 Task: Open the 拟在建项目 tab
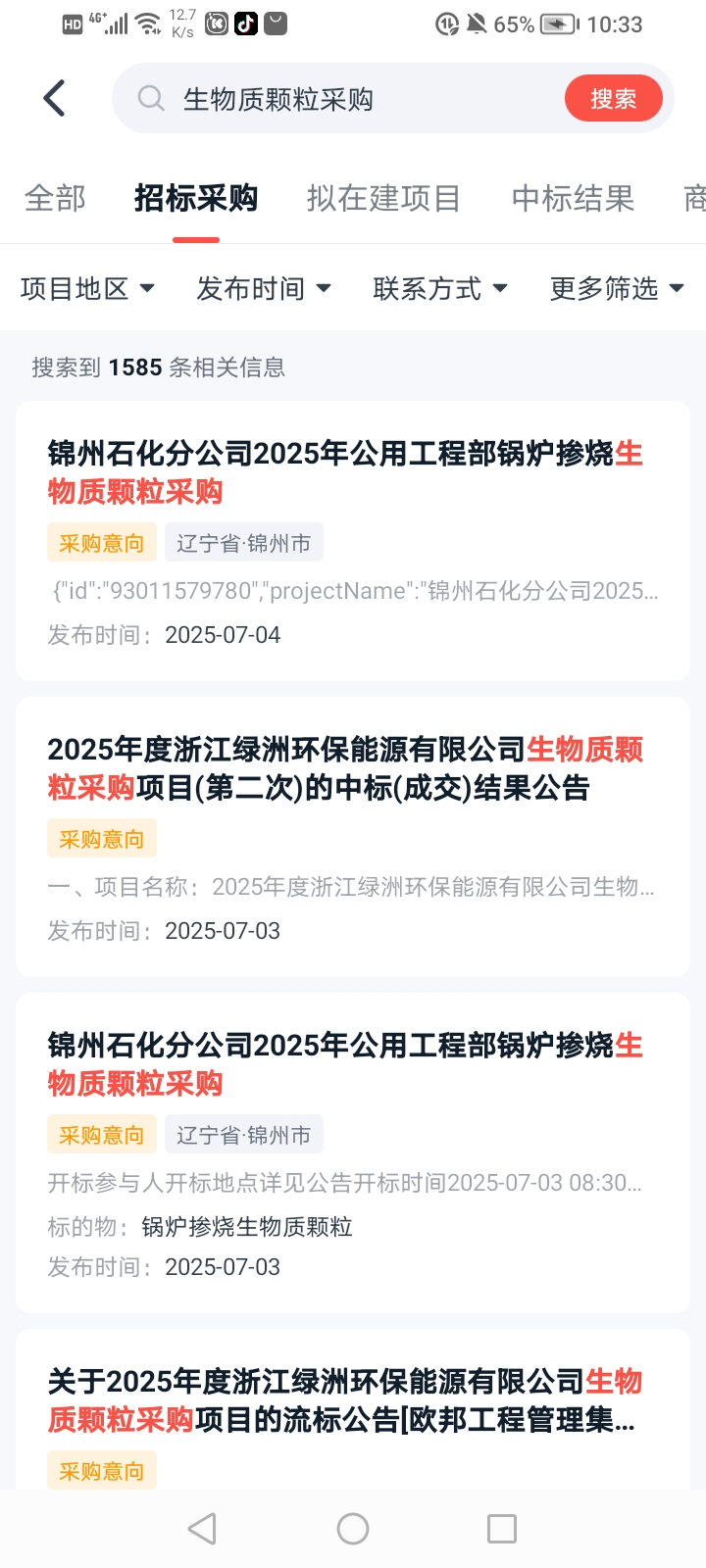pos(383,198)
